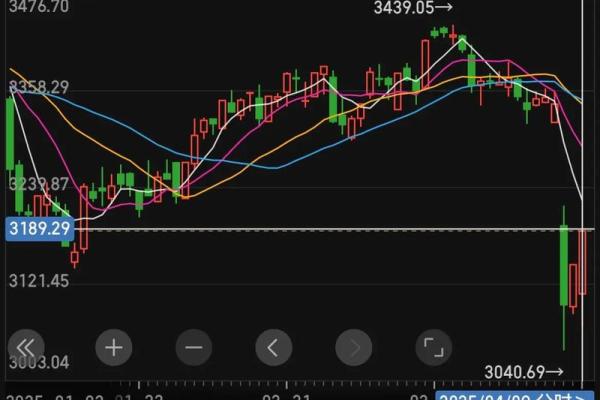Screen dimensions: 600x400
Task: Move chart to previous candles
Action: pos(274,347)
